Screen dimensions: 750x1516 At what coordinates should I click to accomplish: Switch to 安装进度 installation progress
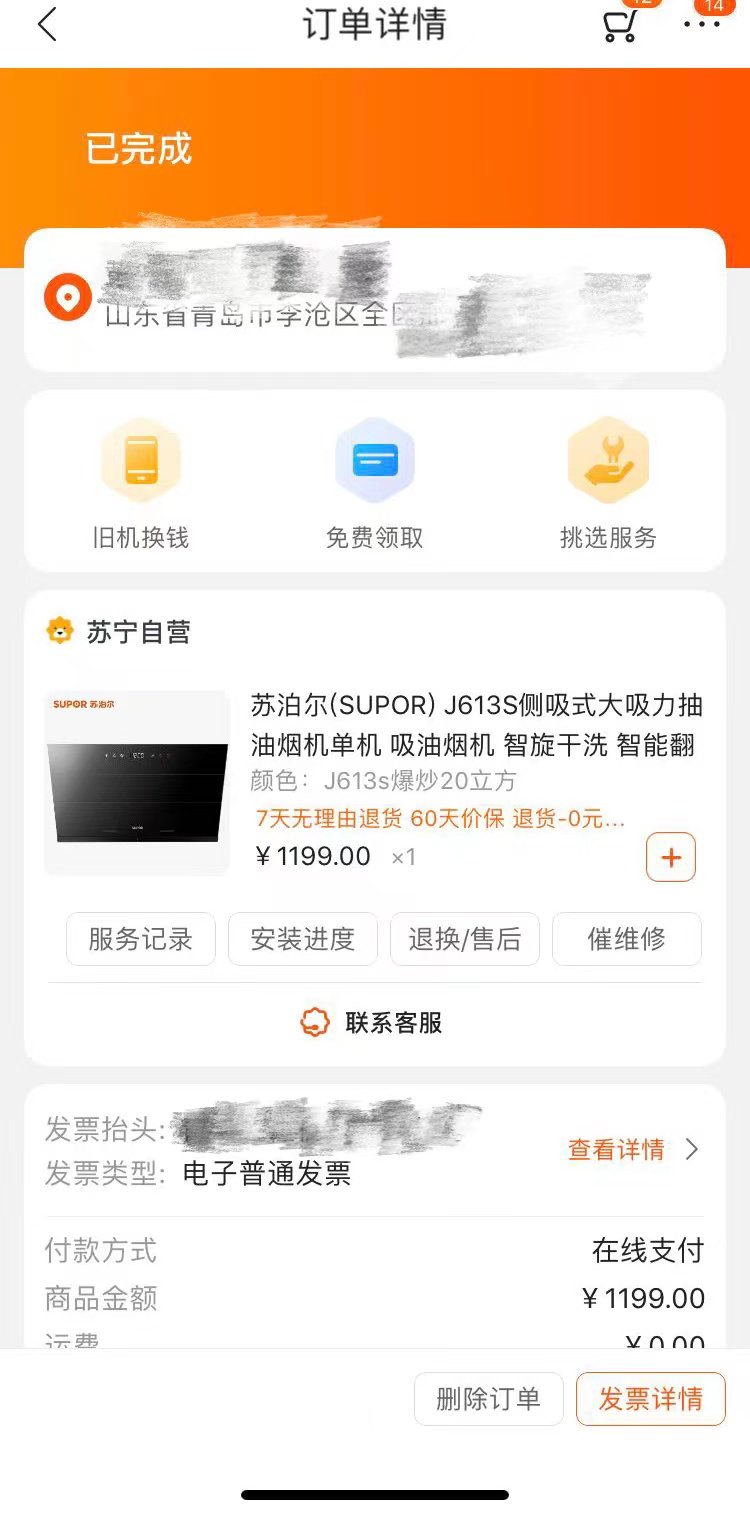tap(303, 939)
